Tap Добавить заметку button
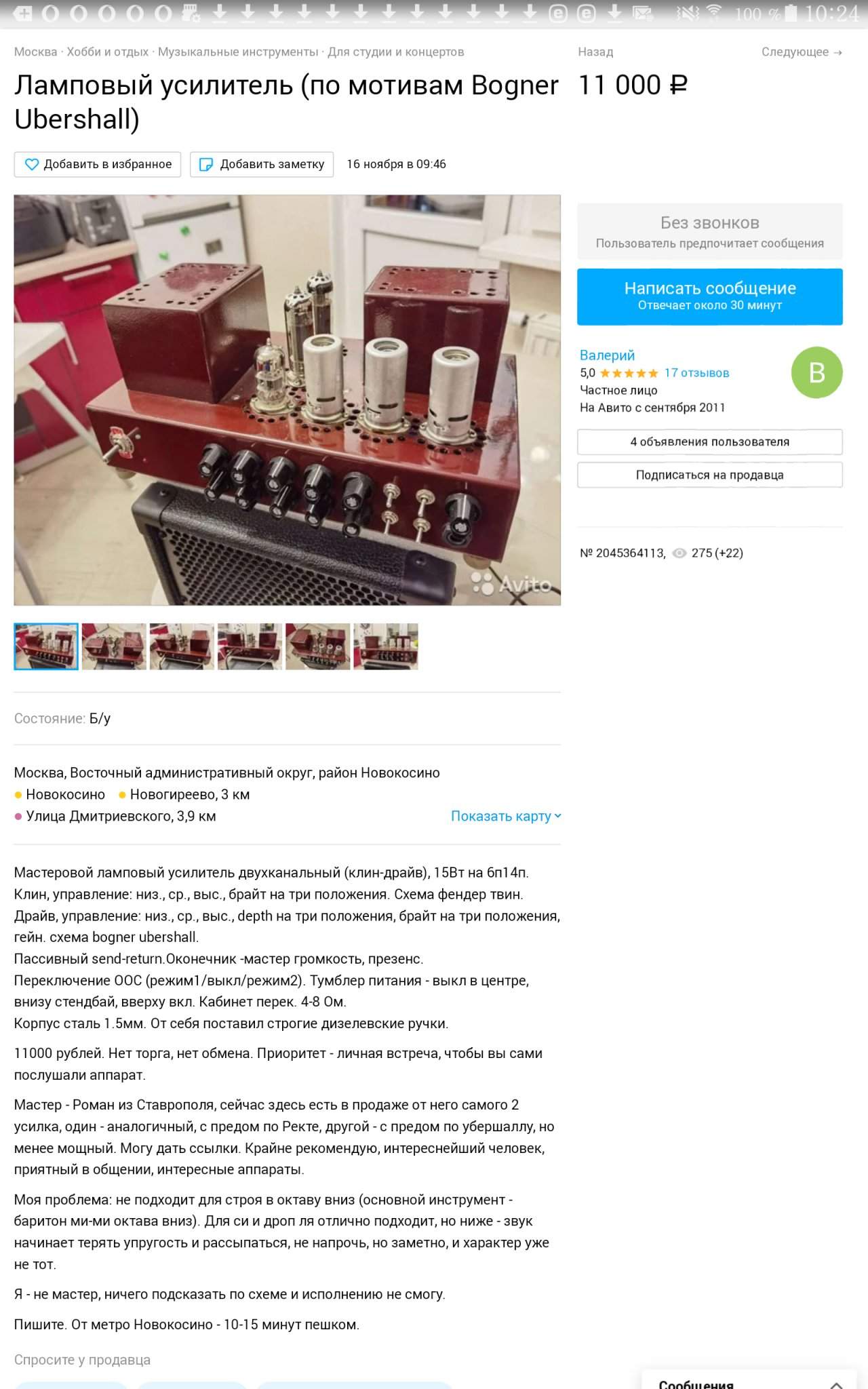This screenshot has height=1389, width=868. tap(262, 164)
